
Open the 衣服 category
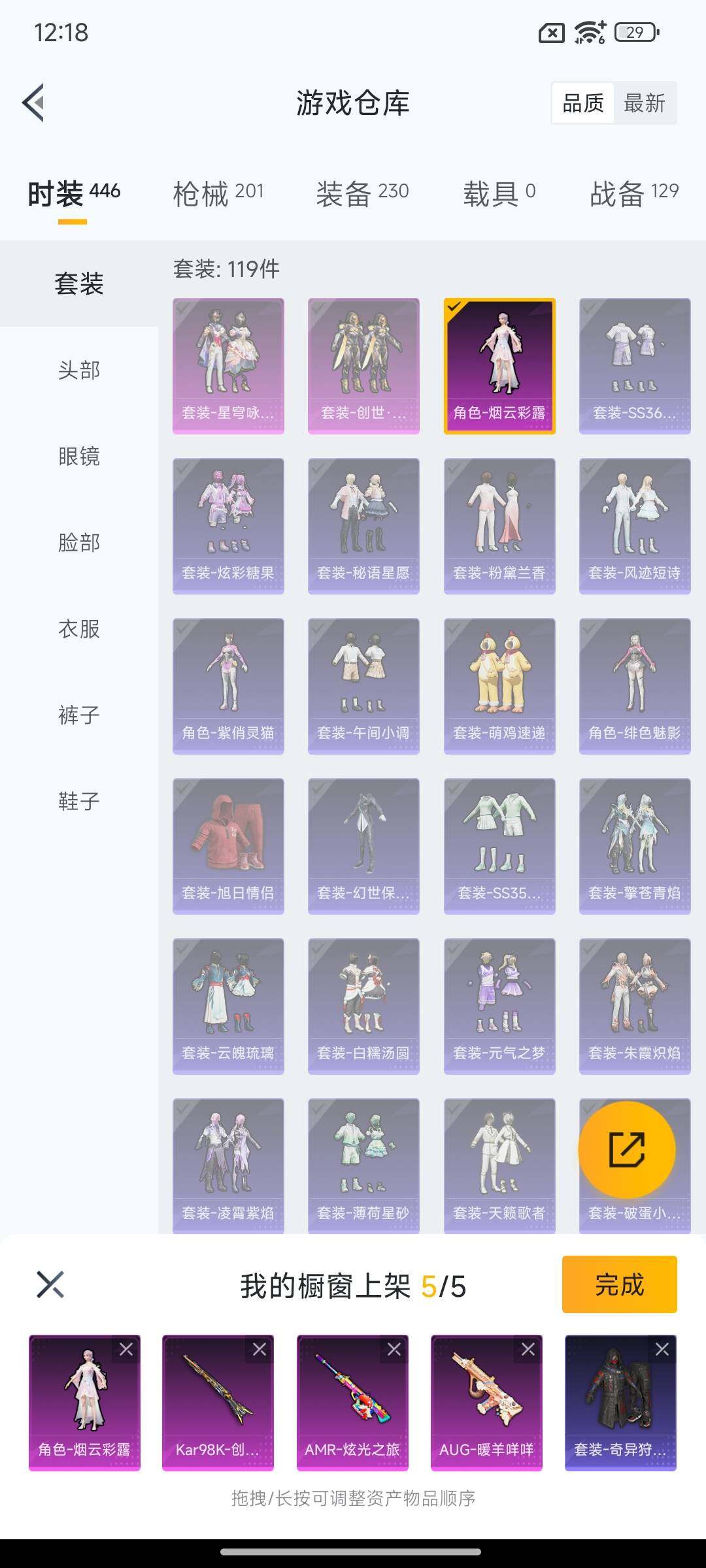click(x=79, y=629)
